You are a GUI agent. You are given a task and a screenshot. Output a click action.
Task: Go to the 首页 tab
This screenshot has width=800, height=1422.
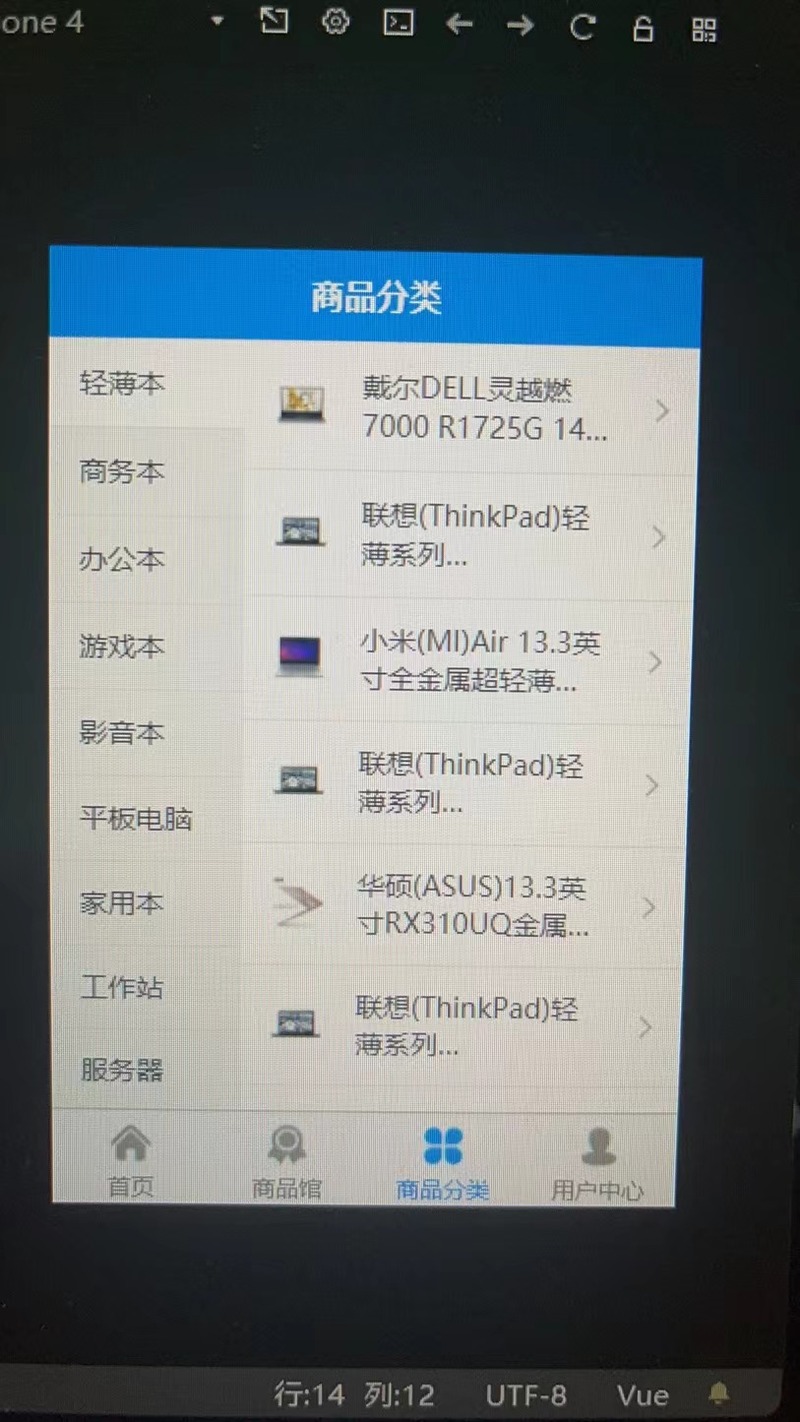pyautogui.click(x=131, y=1160)
